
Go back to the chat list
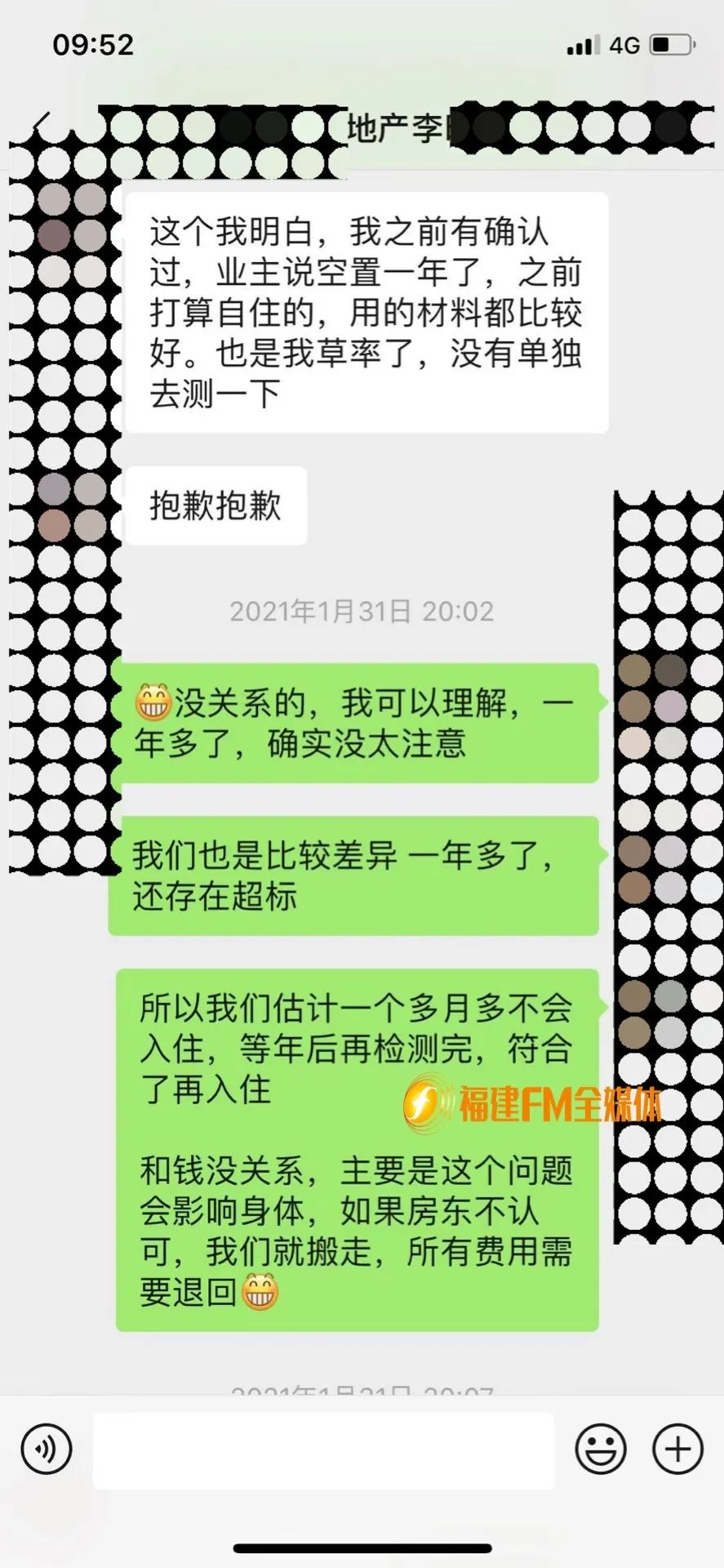[x=42, y=124]
